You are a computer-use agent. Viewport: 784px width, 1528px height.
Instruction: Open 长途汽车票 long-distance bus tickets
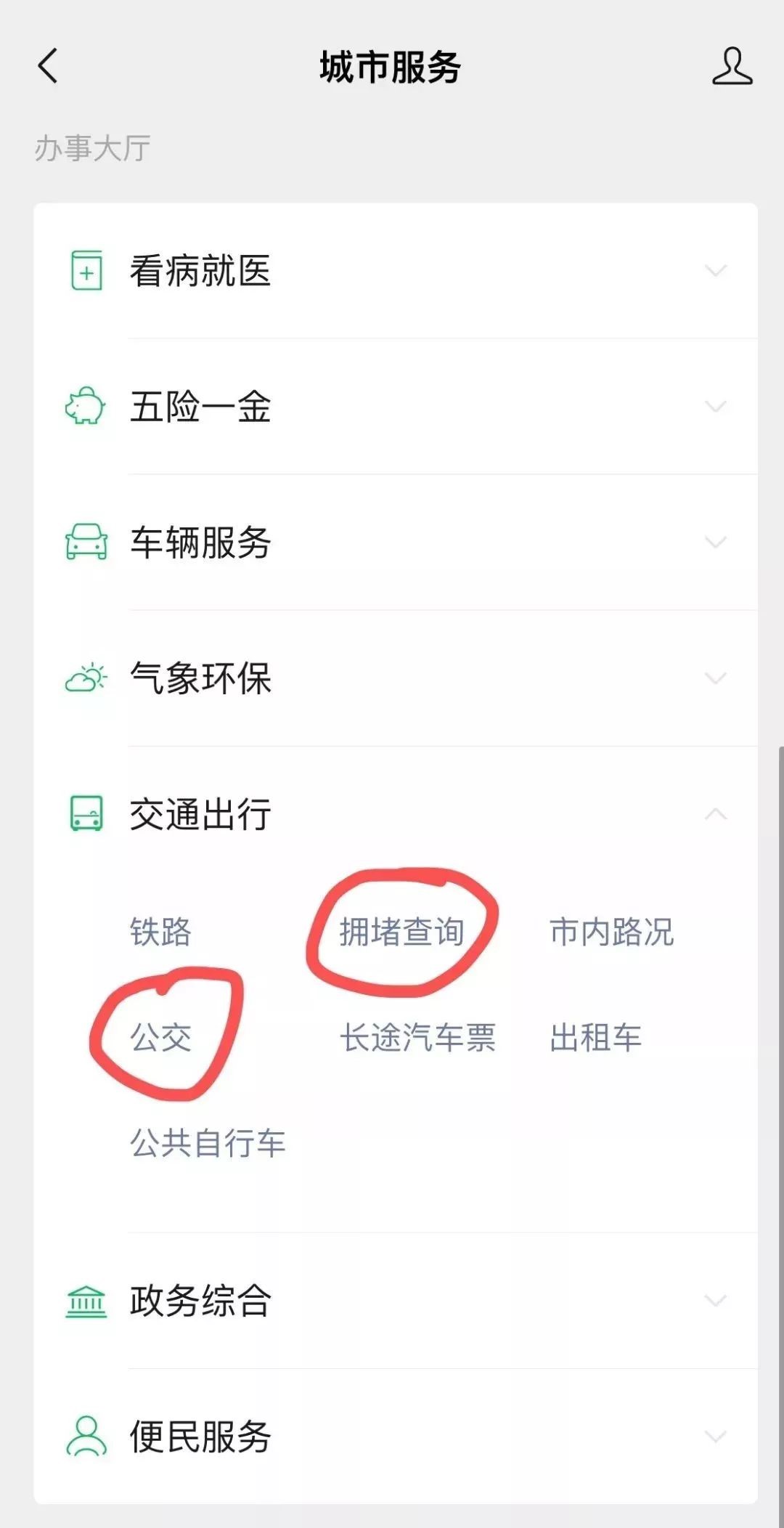pyautogui.click(x=417, y=1037)
